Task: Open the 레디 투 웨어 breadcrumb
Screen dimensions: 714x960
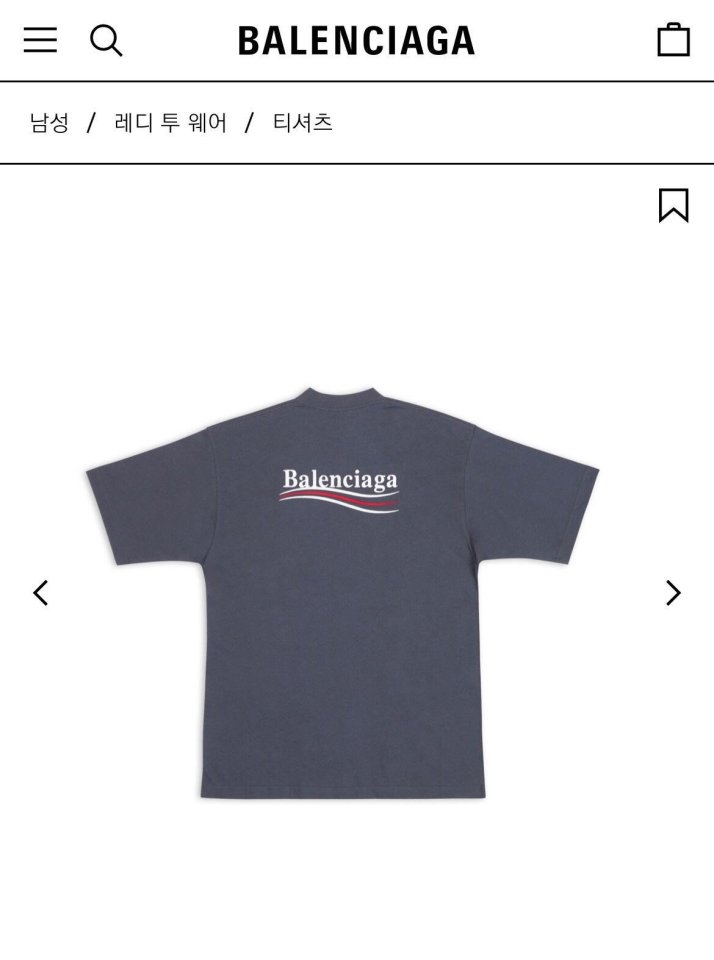Action: coord(171,123)
